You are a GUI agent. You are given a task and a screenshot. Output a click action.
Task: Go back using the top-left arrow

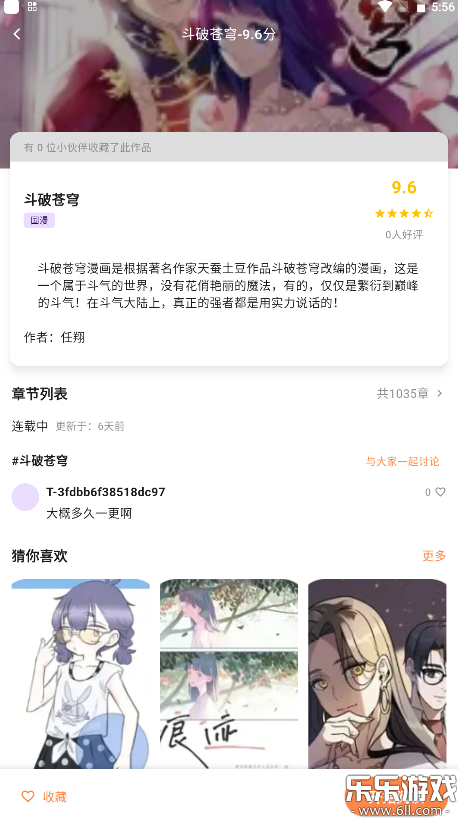click(17, 34)
